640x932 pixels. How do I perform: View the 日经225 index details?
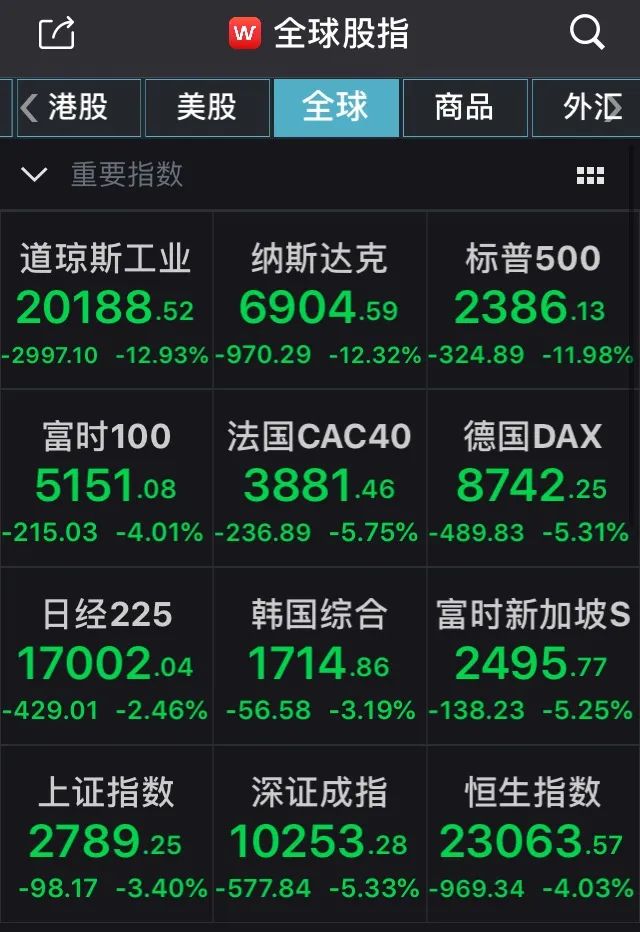pyautogui.click(x=106, y=656)
